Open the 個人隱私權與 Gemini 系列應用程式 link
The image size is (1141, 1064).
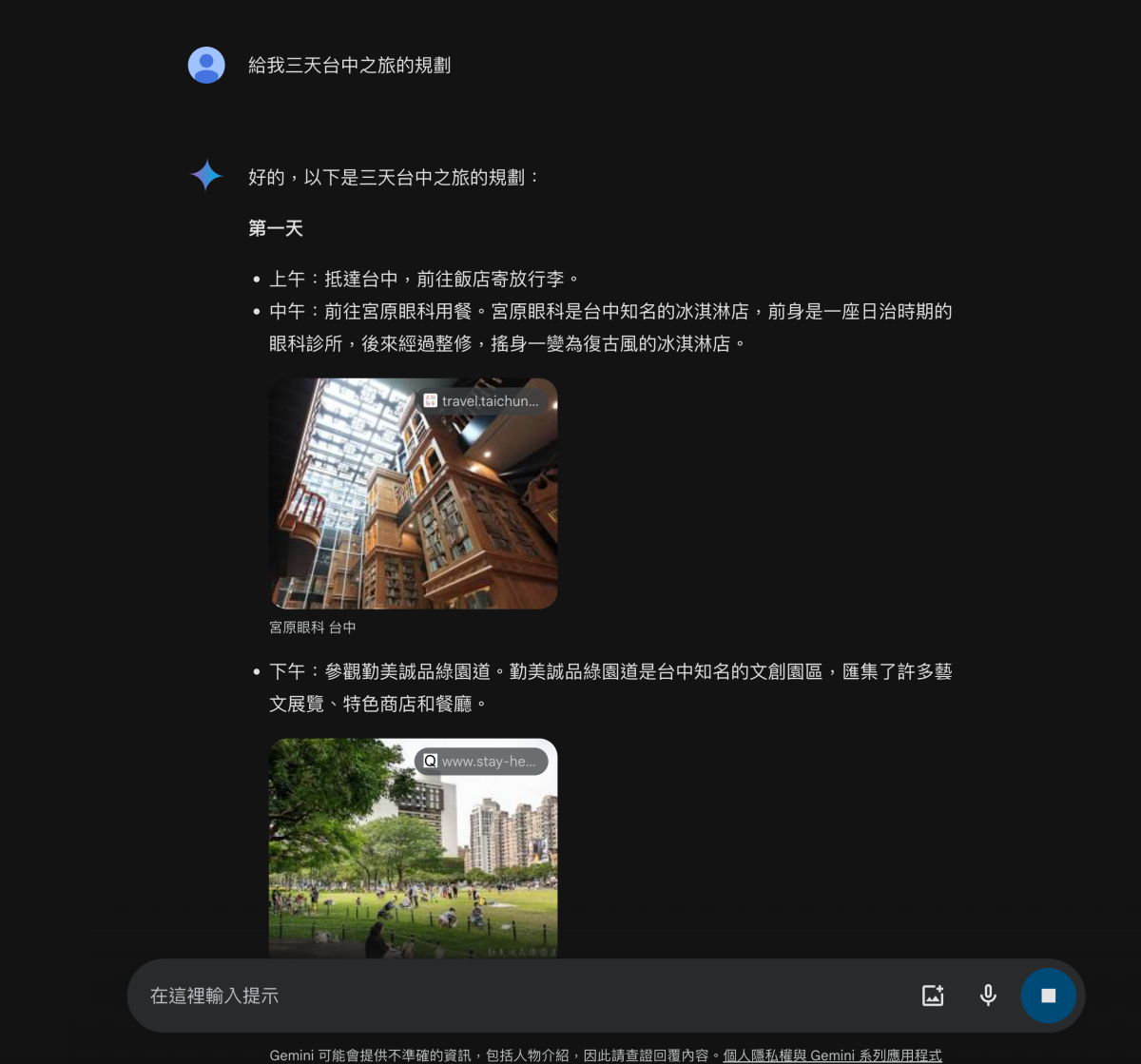tap(832, 1055)
